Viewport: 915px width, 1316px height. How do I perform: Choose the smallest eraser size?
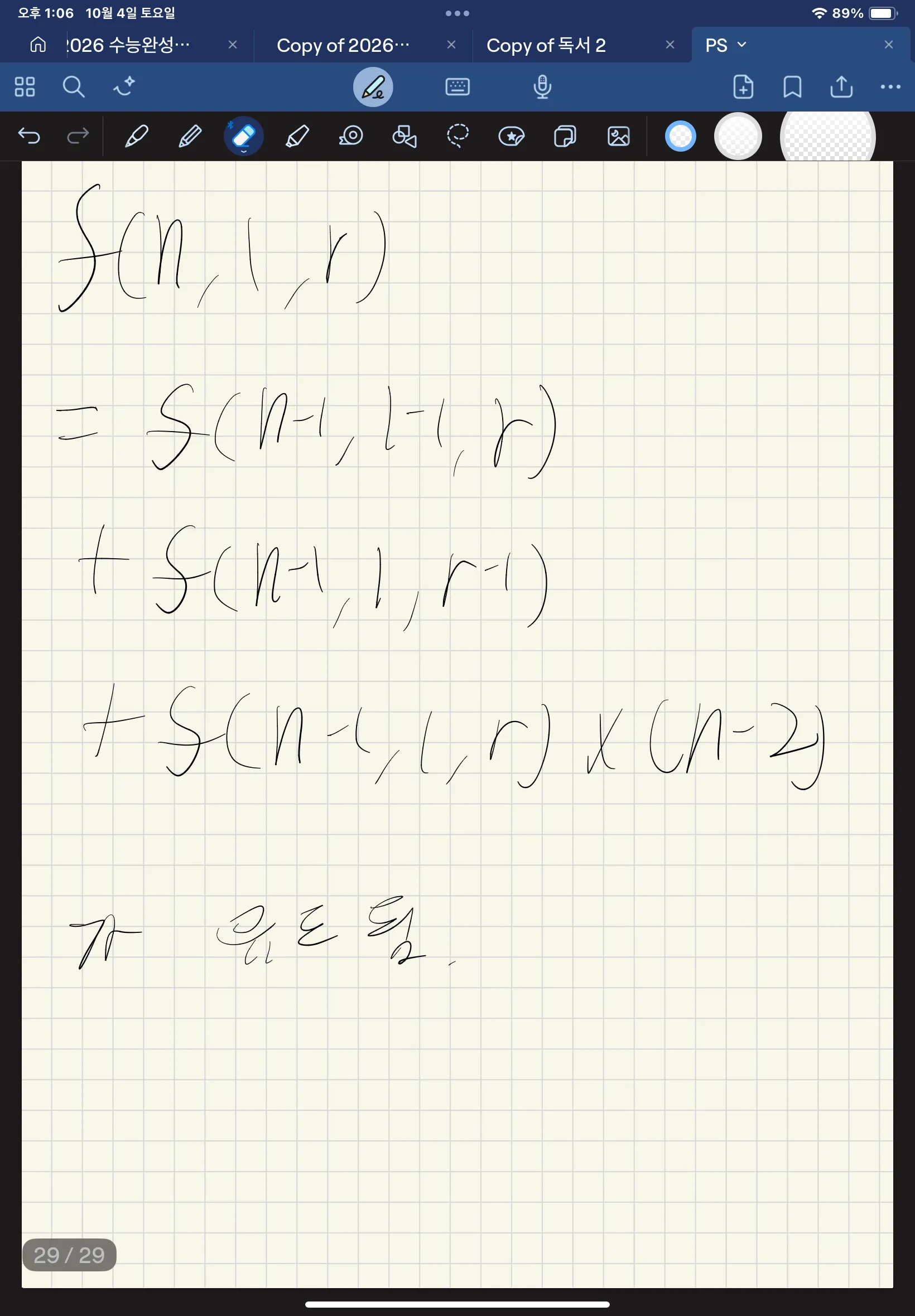coord(681,137)
